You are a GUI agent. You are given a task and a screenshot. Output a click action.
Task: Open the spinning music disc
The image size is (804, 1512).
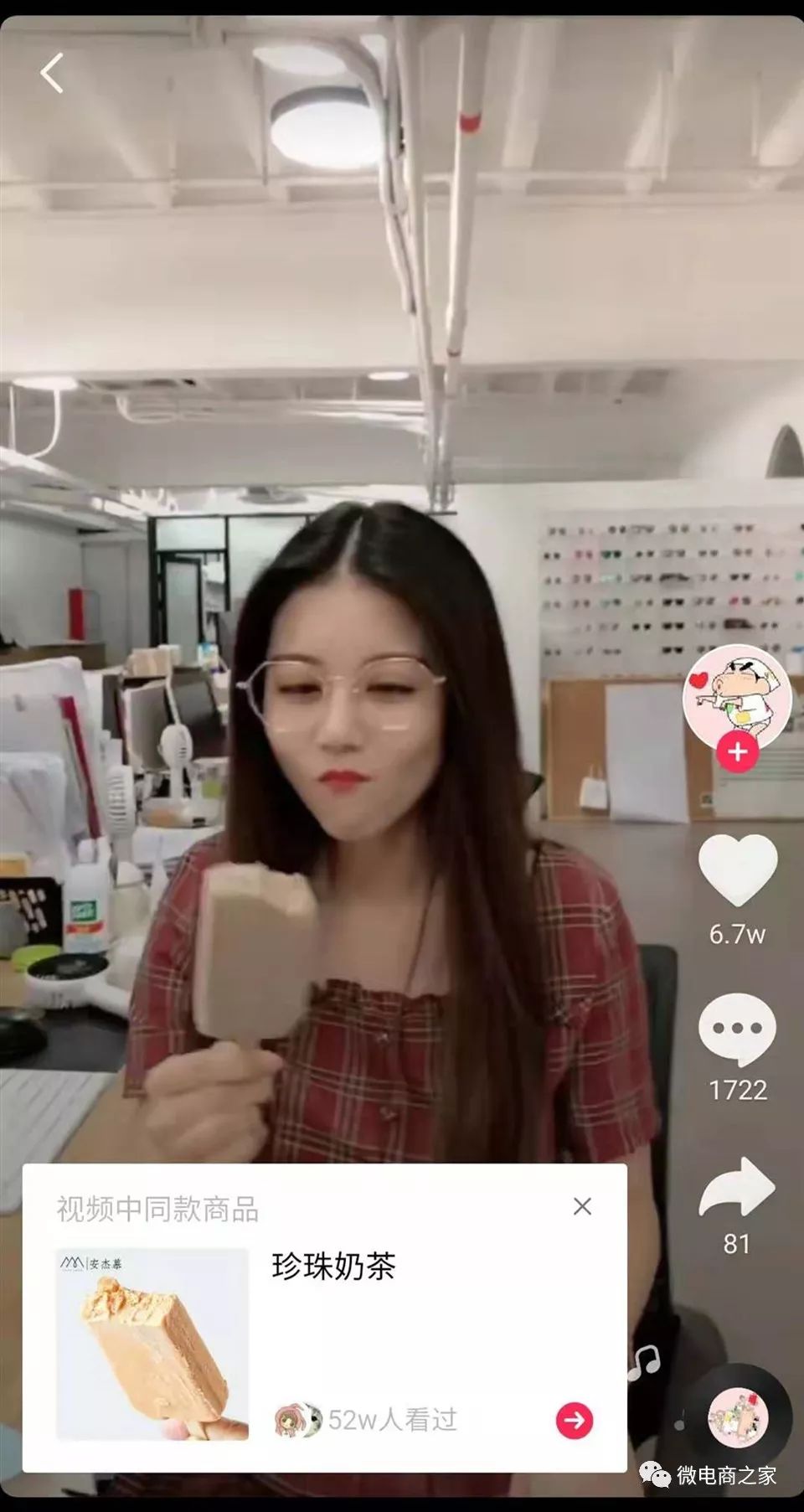738,1417
